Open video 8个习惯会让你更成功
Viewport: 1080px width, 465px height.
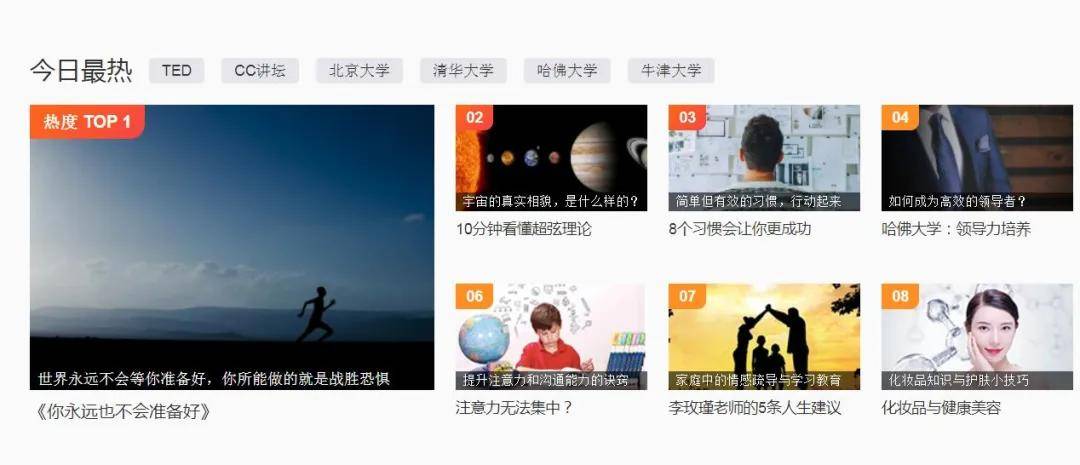764,158
